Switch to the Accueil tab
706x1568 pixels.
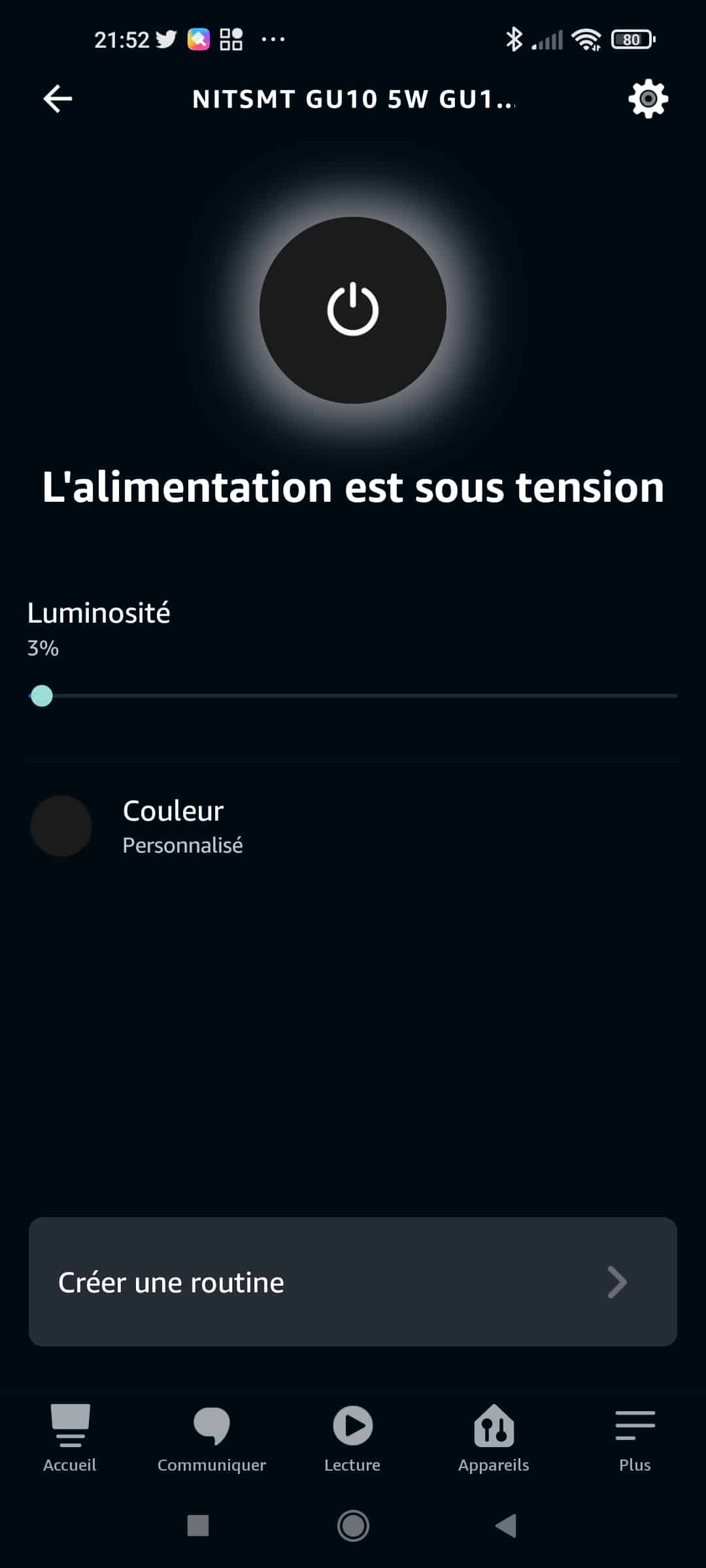click(x=70, y=1439)
